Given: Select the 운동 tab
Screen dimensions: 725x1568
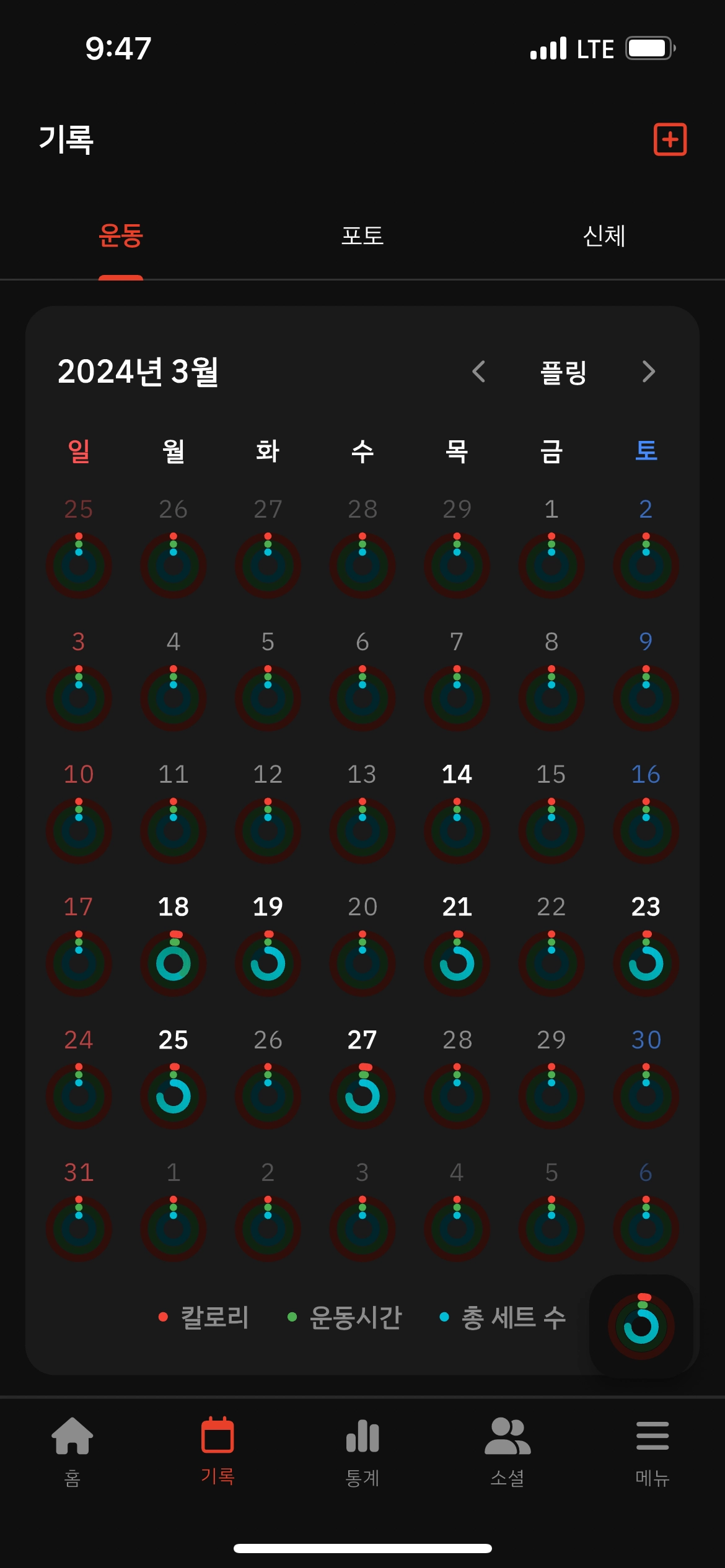Looking at the screenshot, I should 121,236.
